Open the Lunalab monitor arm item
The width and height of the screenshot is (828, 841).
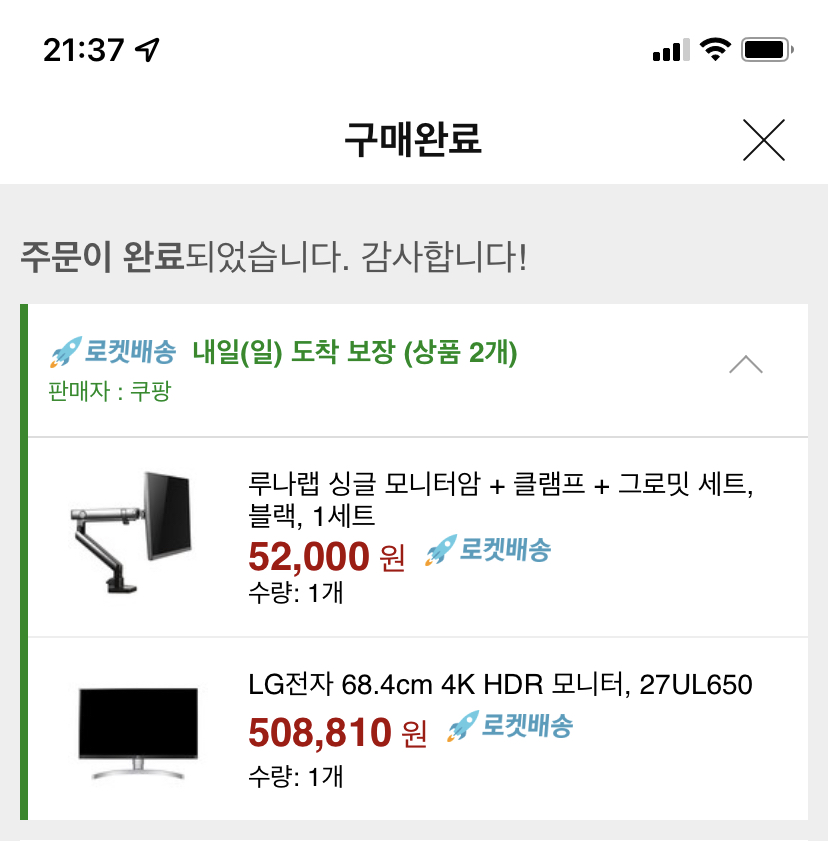[x=498, y=500]
